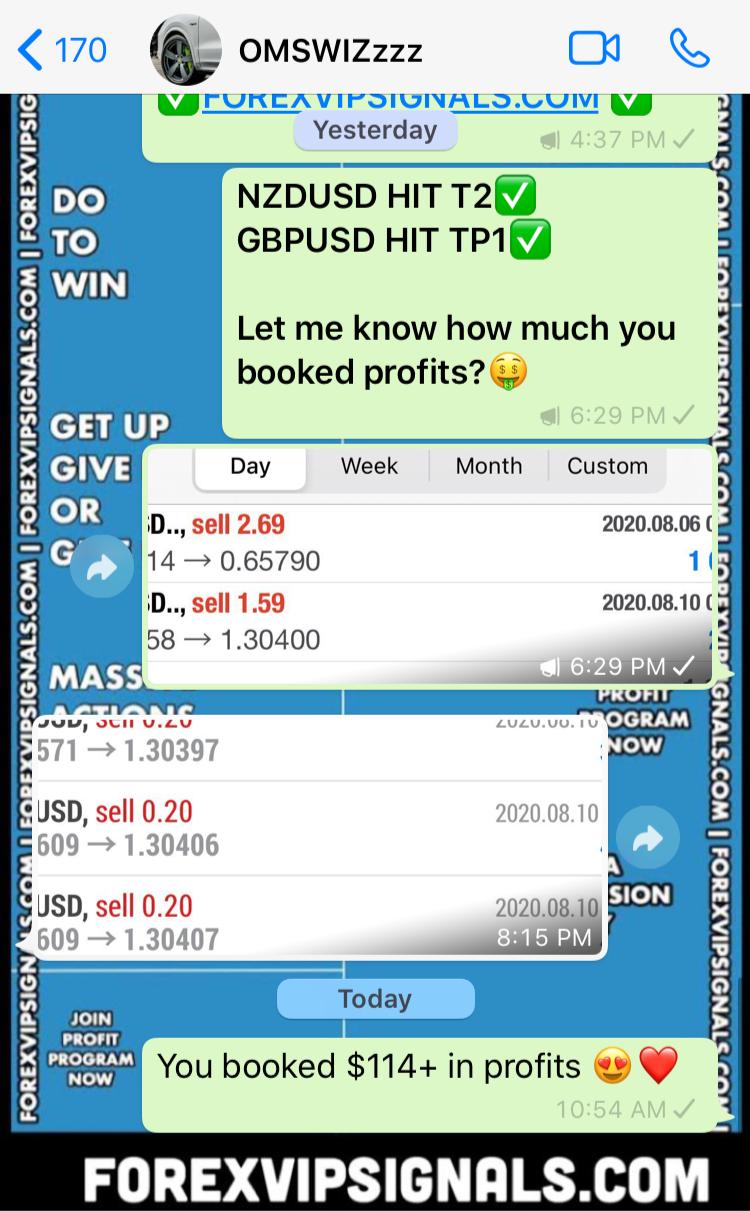Viewport: 750px width, 1211px height.
Task: Go back to the chat list
Action: point(60,49)
